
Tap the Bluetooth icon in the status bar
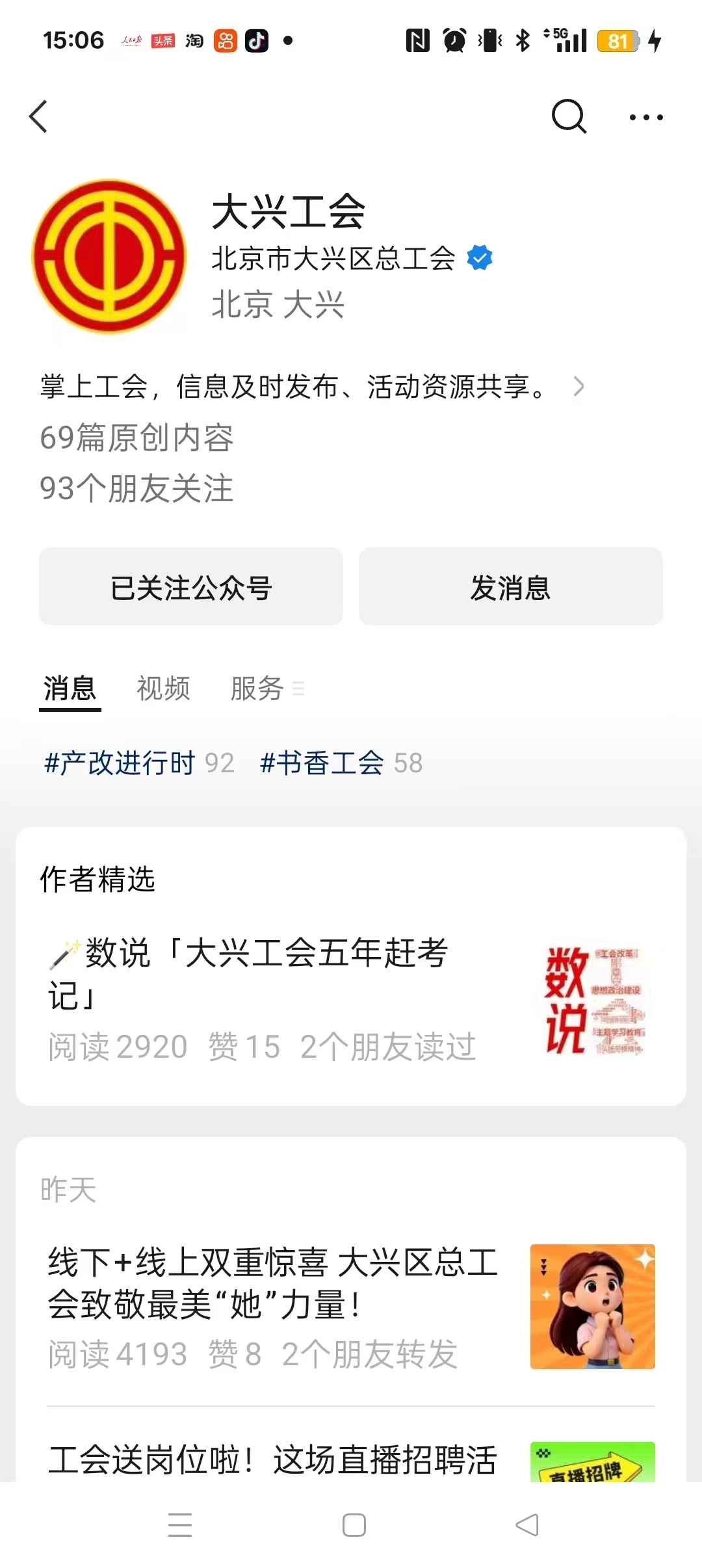click(523, 40)
